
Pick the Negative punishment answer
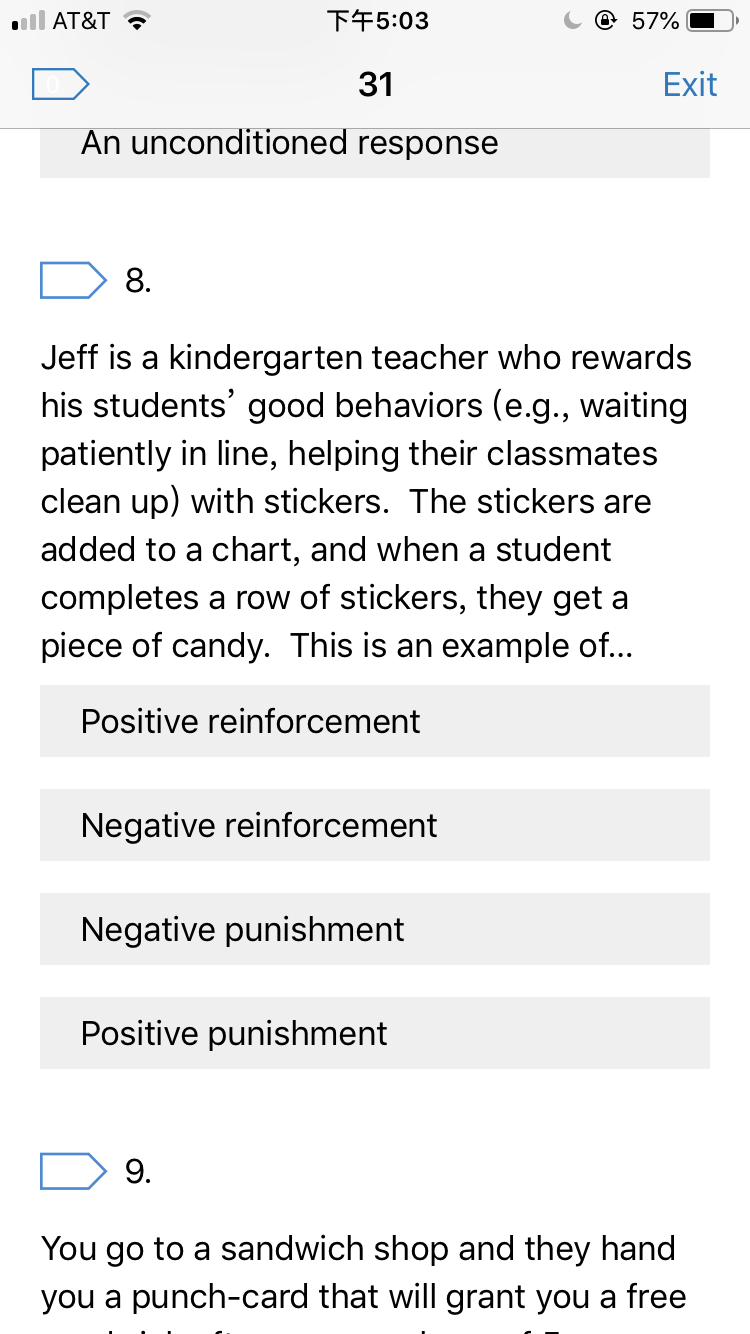pyautogui.click(x=375, y=929)
